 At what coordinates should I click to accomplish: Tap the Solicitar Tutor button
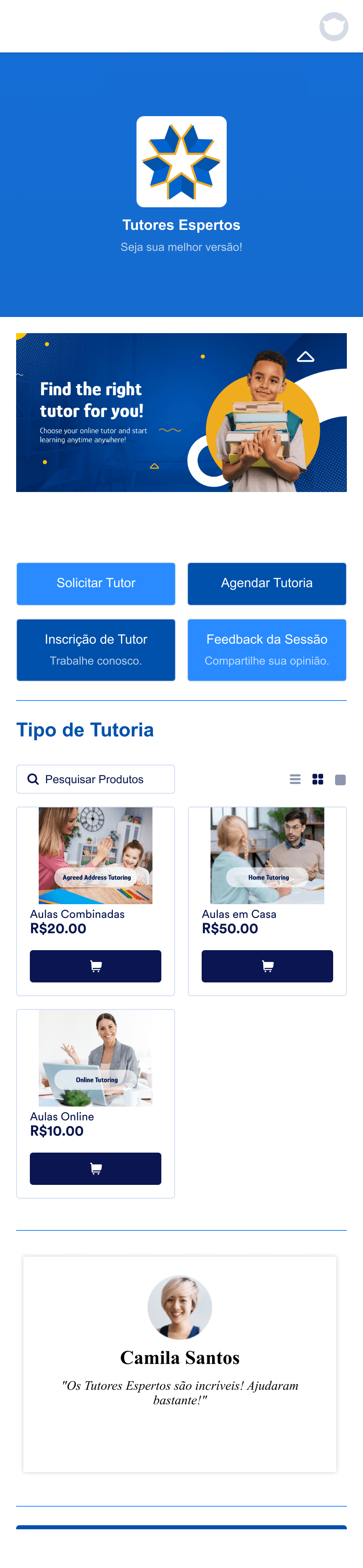click(x=96, y=583)
